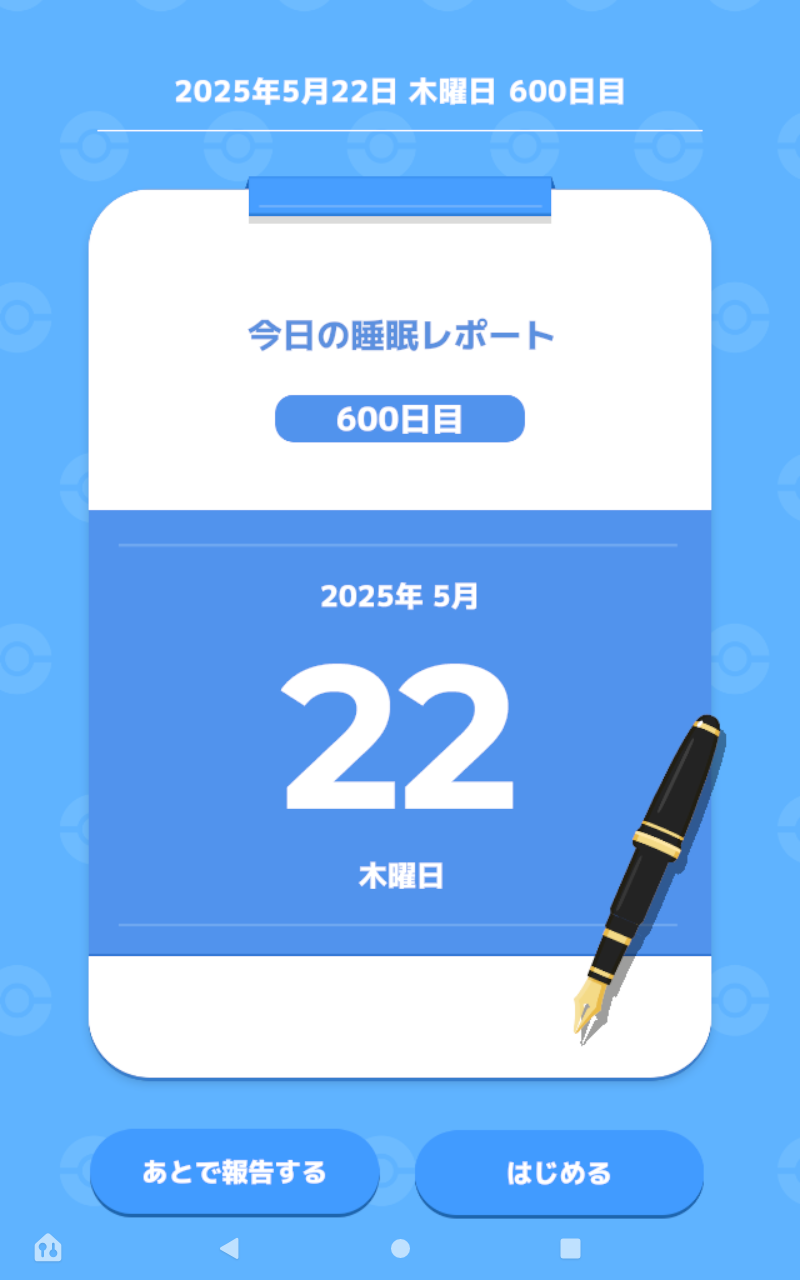Start the sleep report with はじめる

pyautogui.click(x=559, y=1172)
